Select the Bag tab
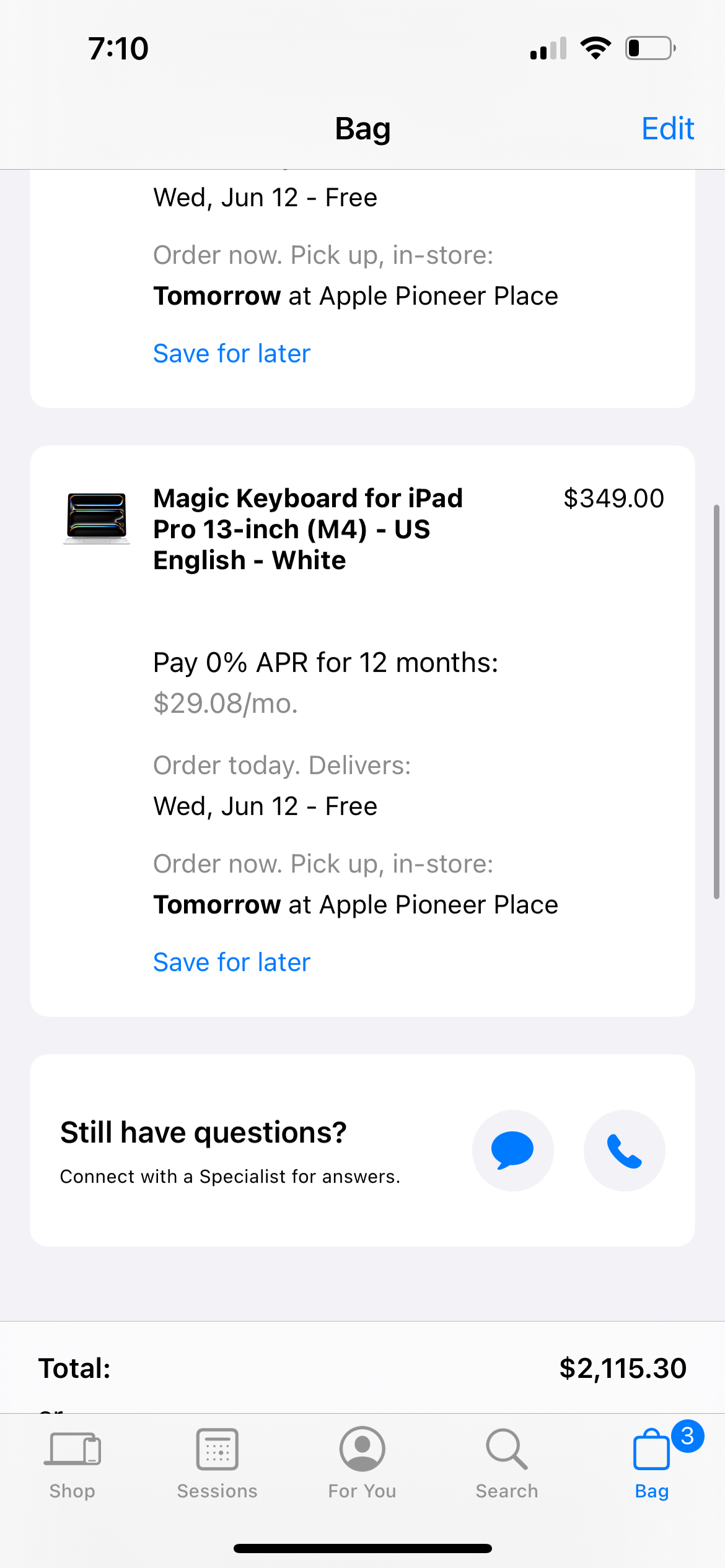This screenshot has width=725, height=1568. pyautogui.click(x=652, y=1463)
